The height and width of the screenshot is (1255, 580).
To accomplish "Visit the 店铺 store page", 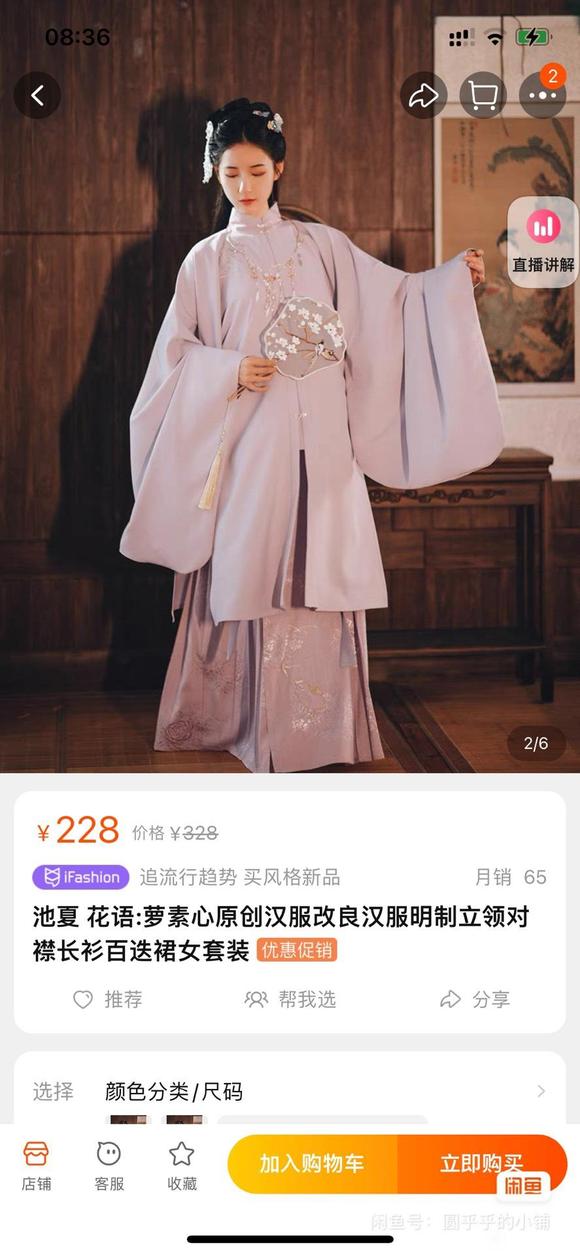I will [36, 1165].
